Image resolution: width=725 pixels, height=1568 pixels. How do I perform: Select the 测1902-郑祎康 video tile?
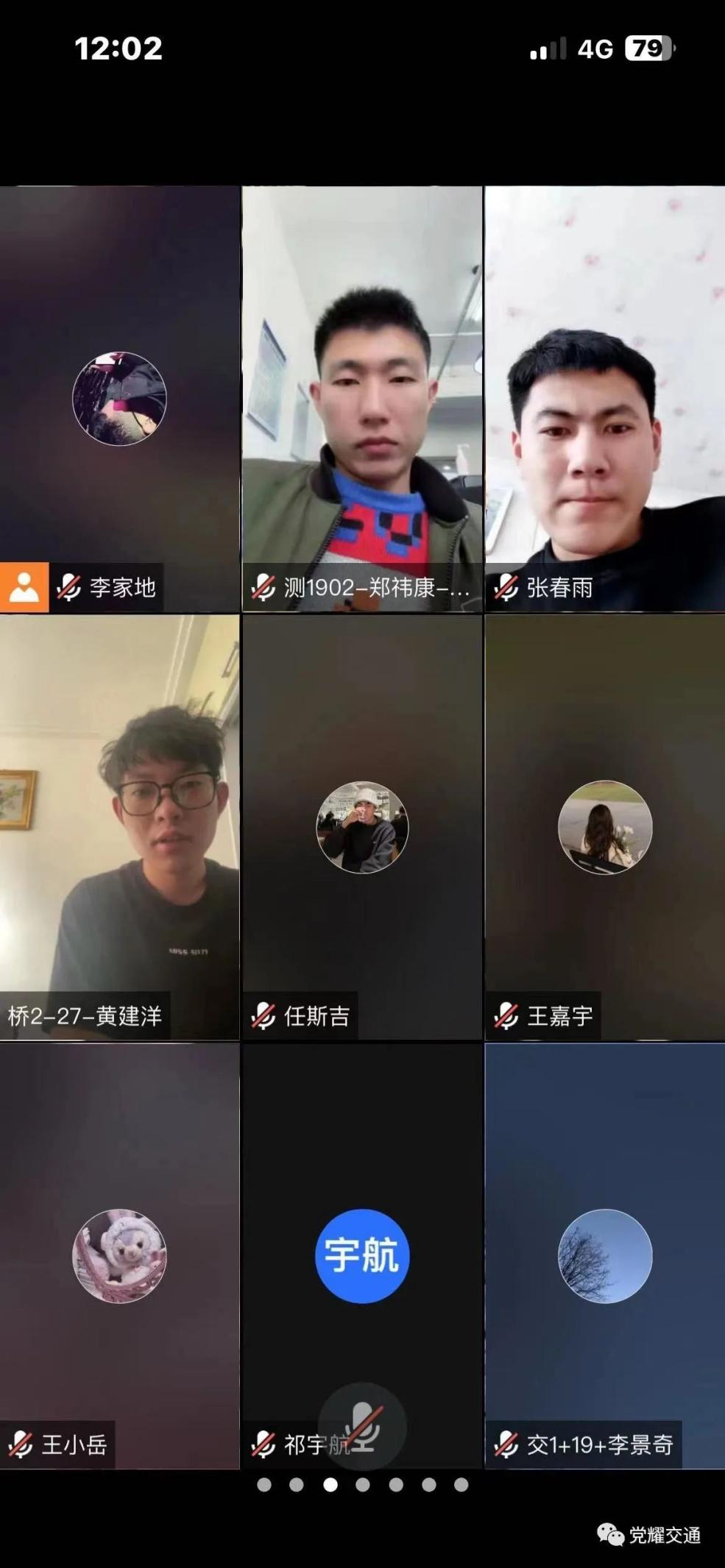point(361,398)
